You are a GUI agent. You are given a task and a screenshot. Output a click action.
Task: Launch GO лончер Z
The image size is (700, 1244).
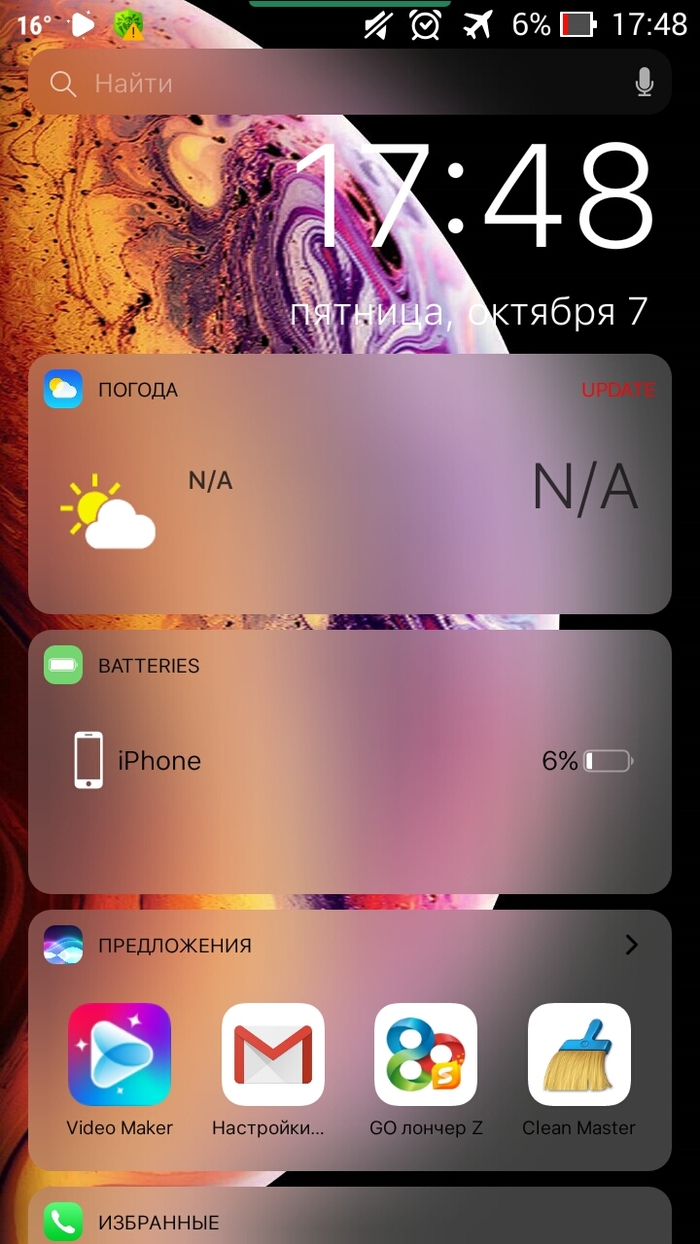(x=425, y=1054)
